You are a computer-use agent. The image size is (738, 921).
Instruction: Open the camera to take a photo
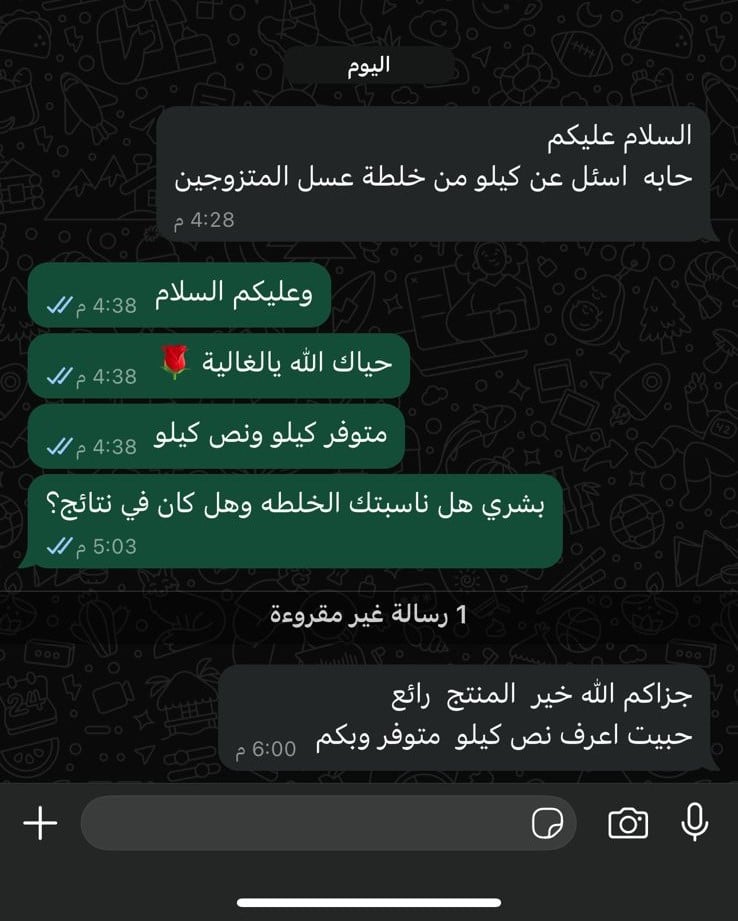[627, 823]
